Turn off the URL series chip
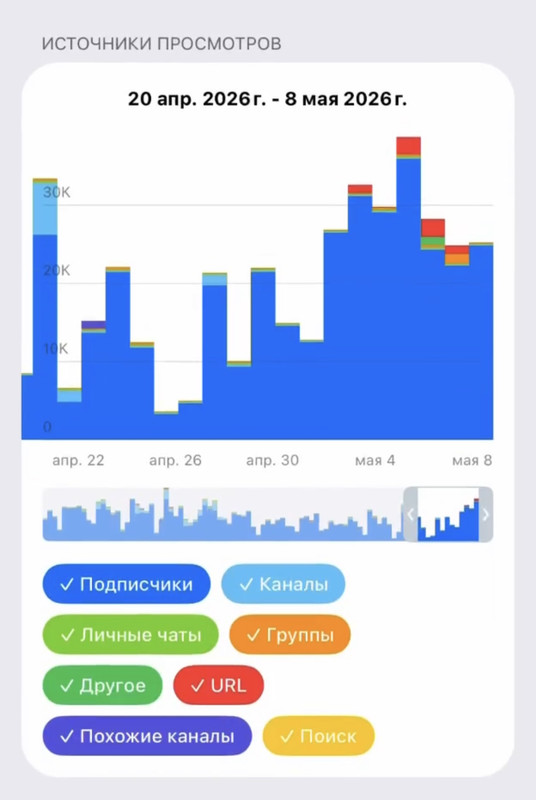Image resolution: width=536 pixels, height=800 pixels. coord(218,685)
